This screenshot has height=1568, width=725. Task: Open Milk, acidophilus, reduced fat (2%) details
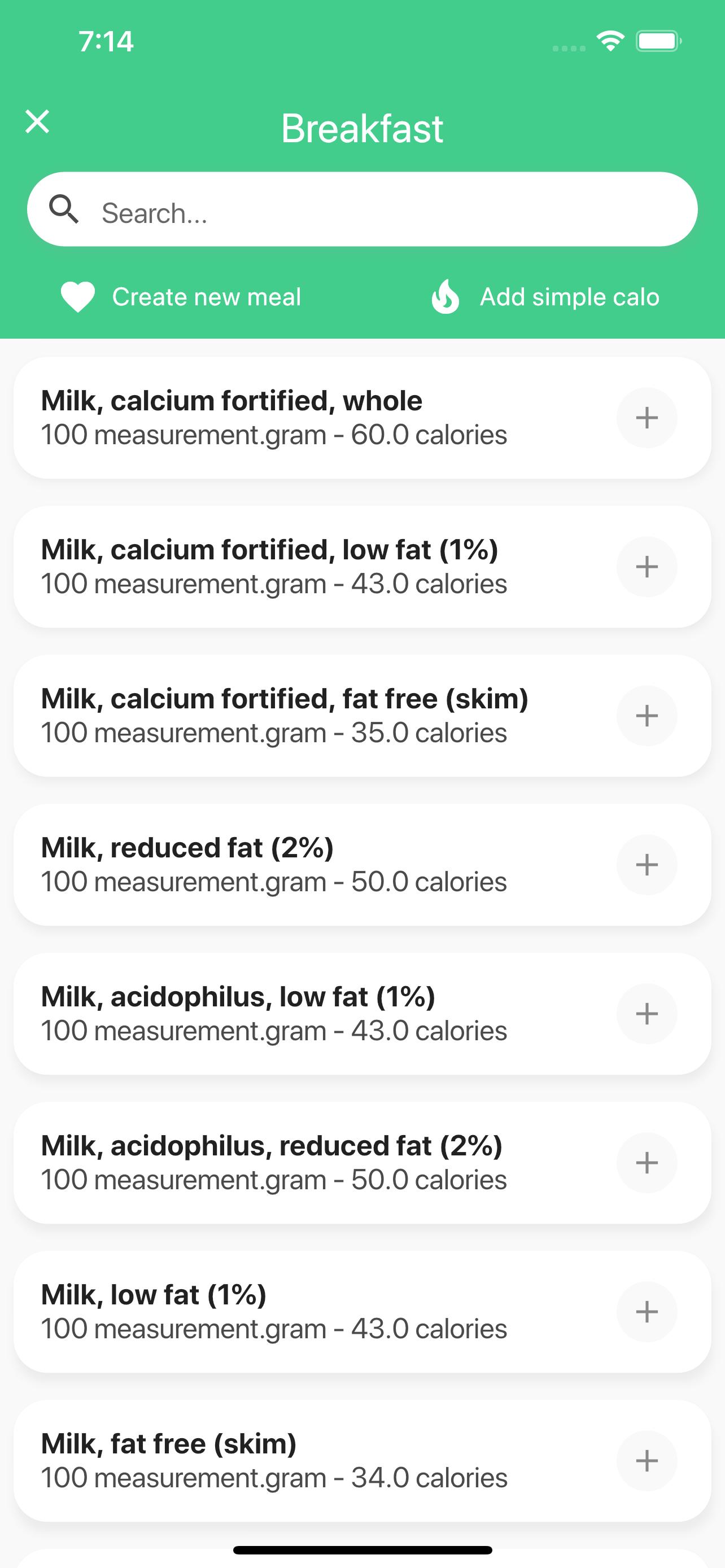[362, 1163]
